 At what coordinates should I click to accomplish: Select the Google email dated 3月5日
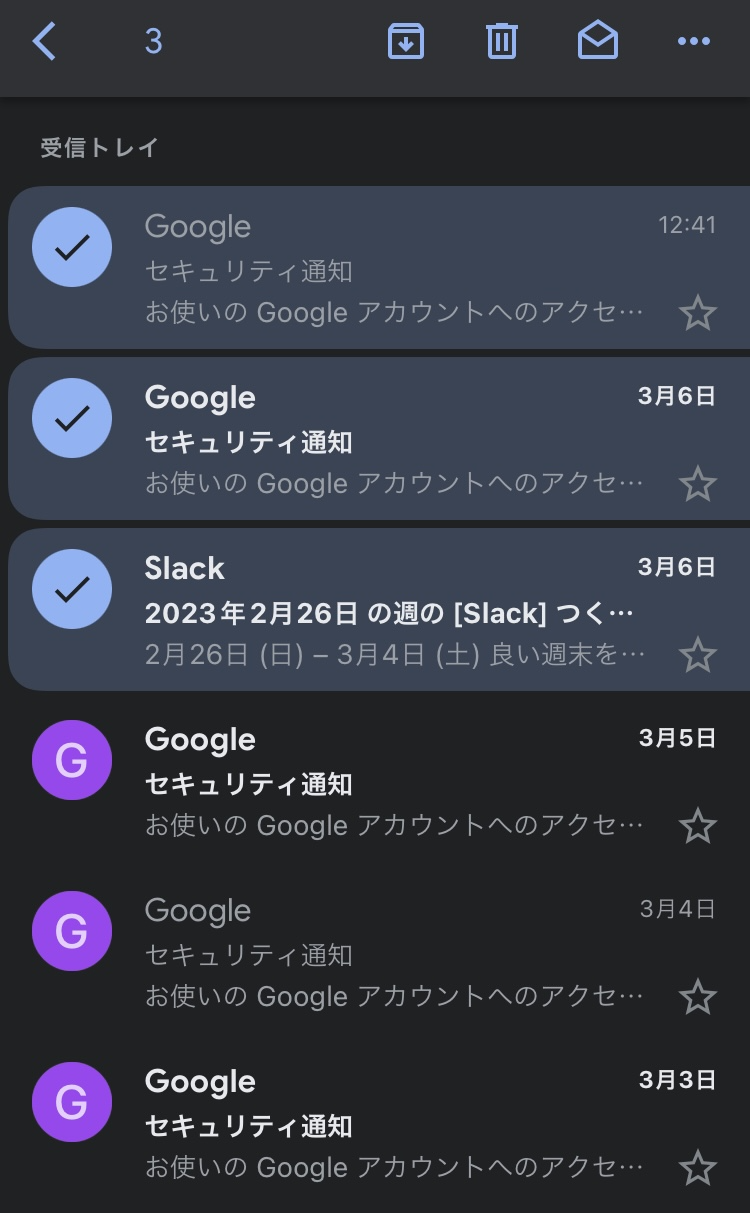click(x=72, y=760)
